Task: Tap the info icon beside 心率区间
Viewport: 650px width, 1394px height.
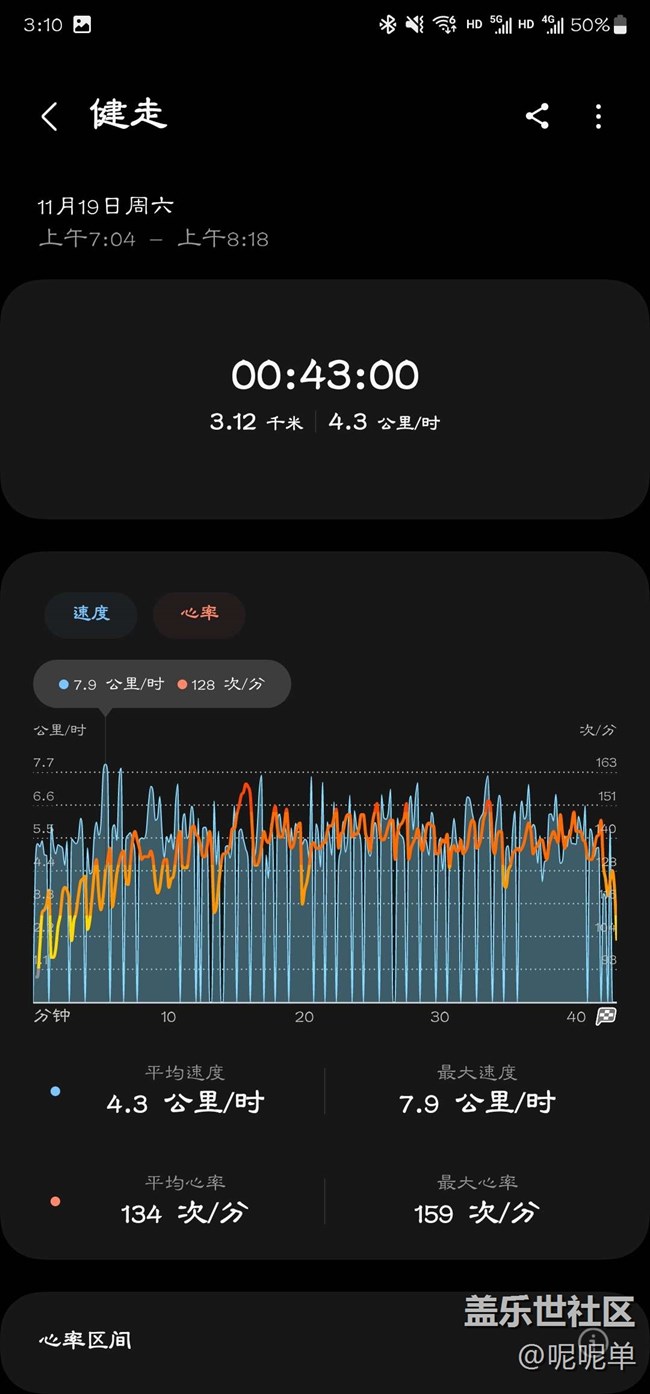Action: click(594, 1339)
